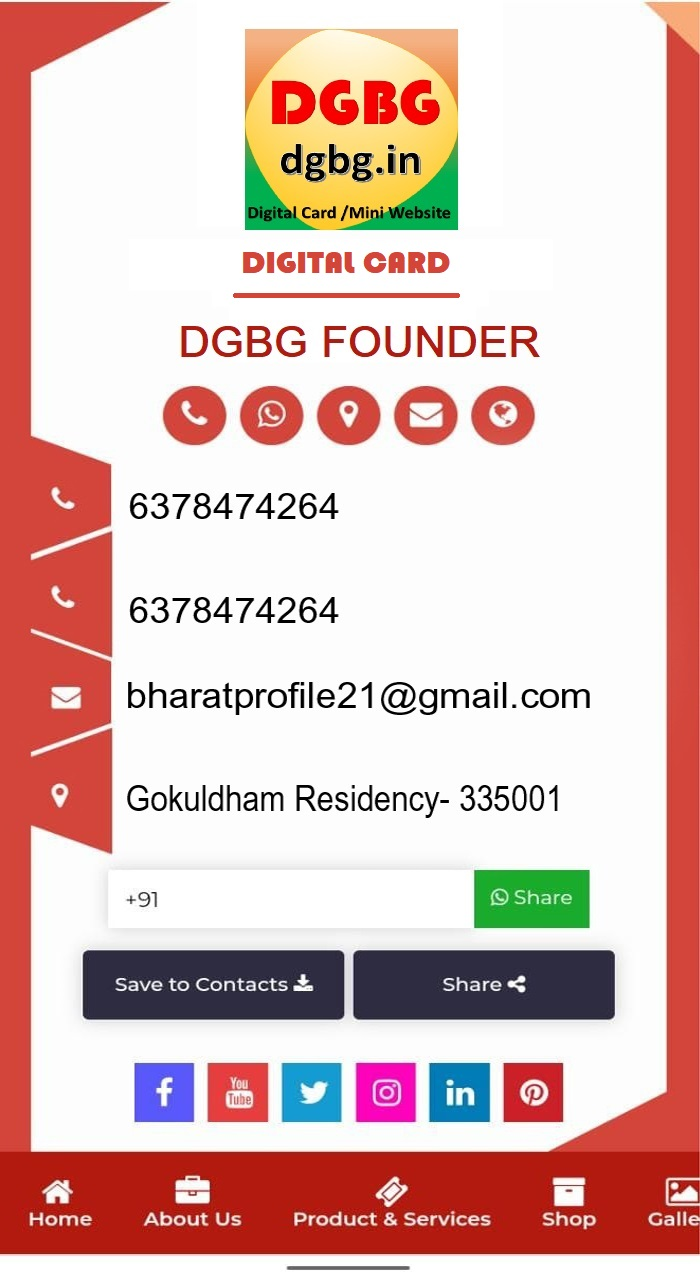Tap the green WhatsApp Share button
The width and height of the screenshot is (700, 1280).
coord(531,898)
